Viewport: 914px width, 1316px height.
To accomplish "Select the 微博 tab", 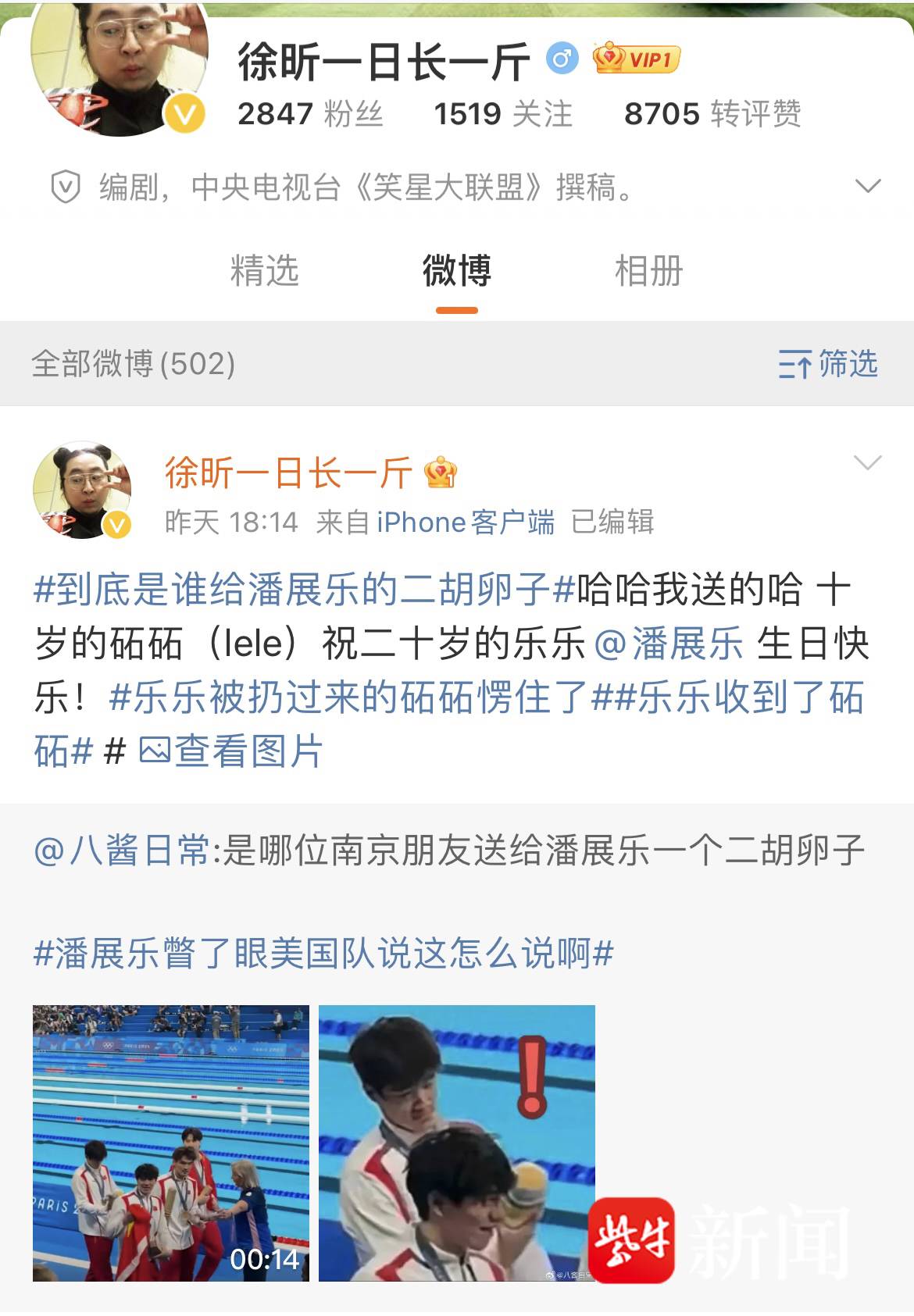I will tap(456, 271).
